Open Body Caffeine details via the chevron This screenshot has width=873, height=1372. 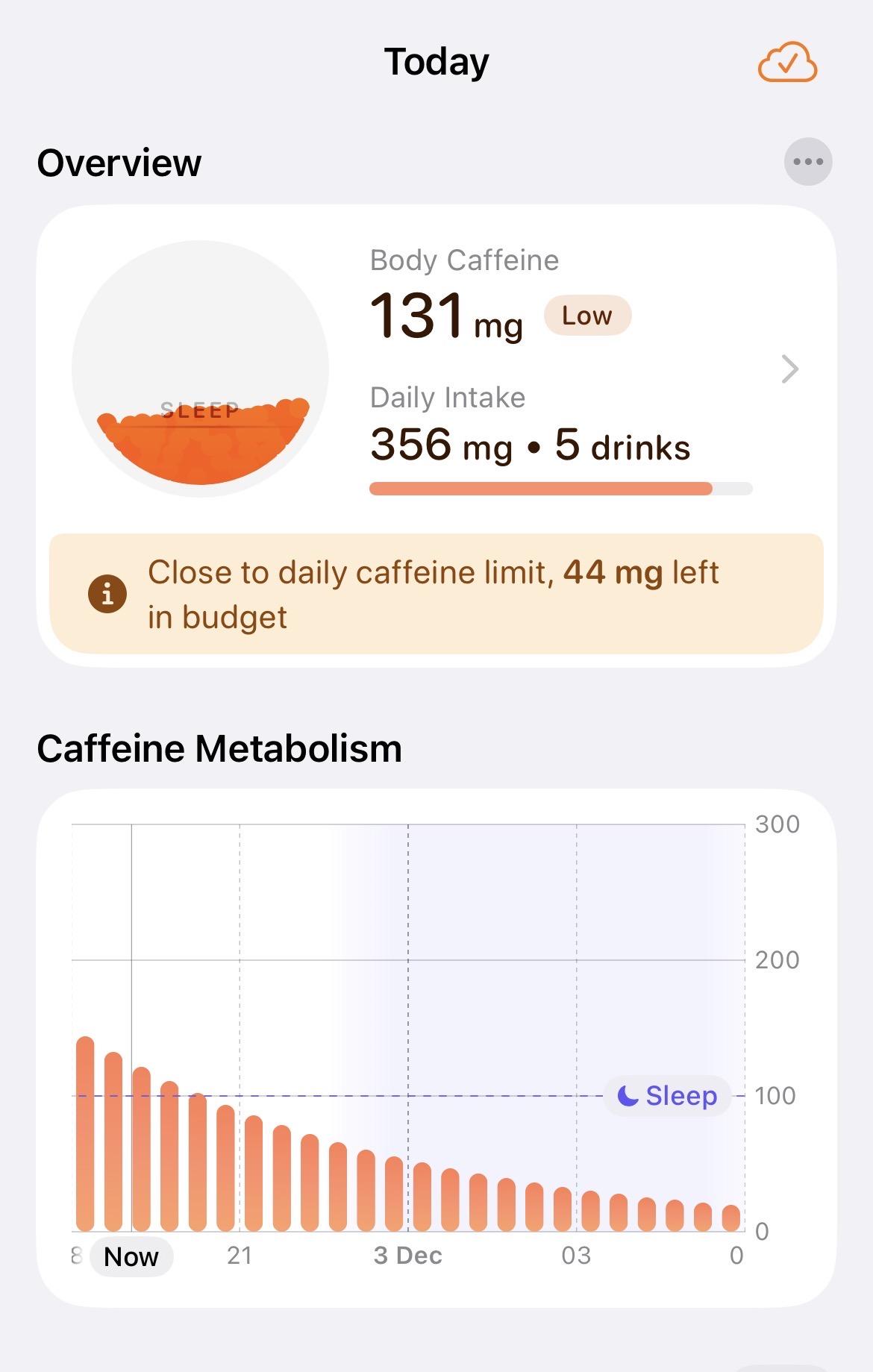(789, 369)
